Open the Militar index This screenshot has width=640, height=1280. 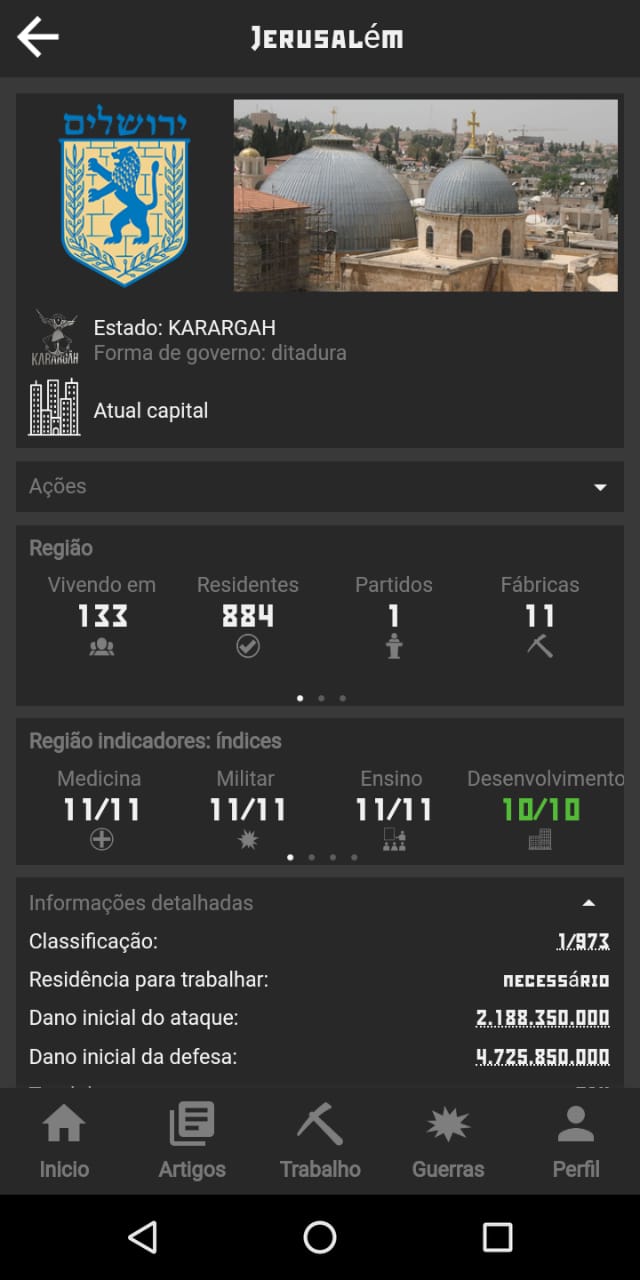click(246, 810)
